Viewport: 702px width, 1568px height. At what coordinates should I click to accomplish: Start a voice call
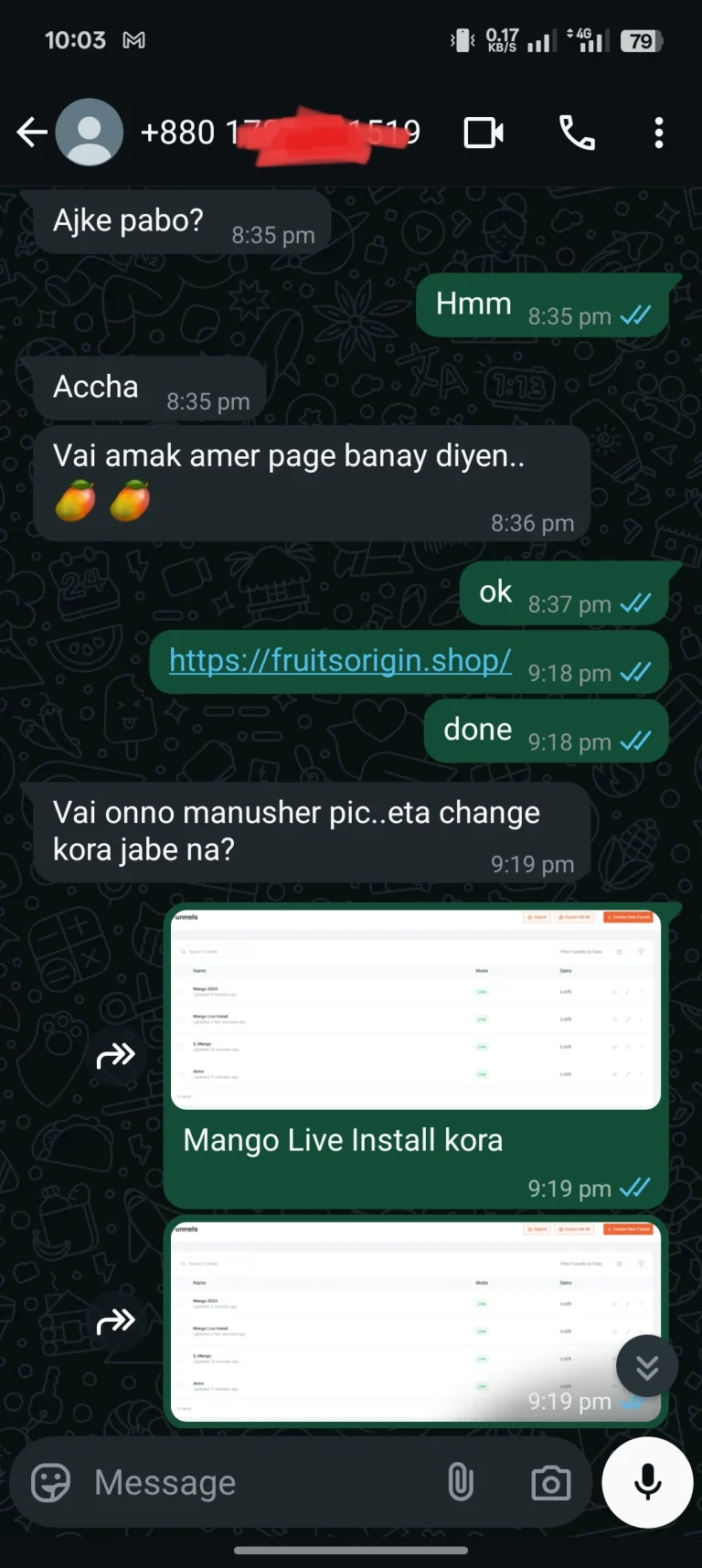click(577, 133)
